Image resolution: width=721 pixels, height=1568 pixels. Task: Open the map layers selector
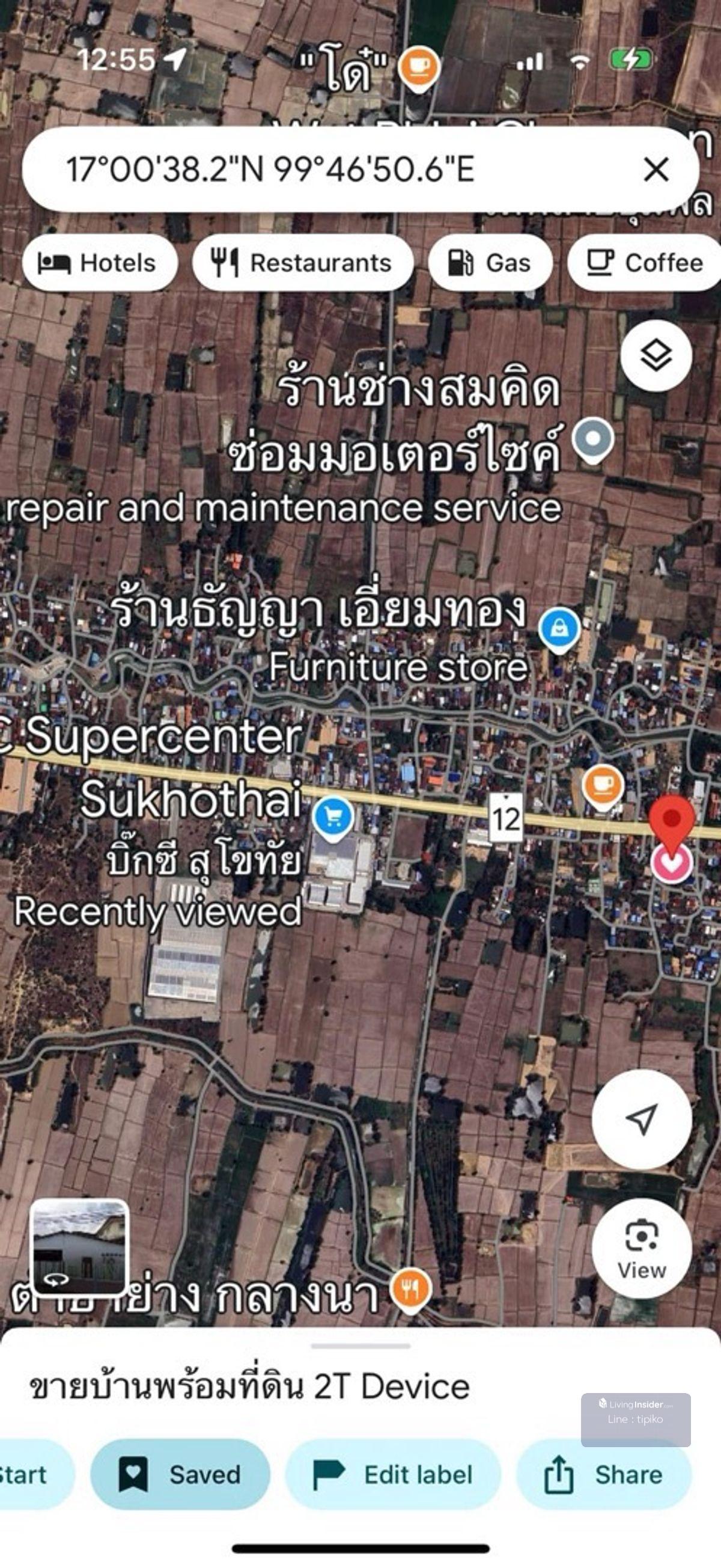[x=656, y=355]
